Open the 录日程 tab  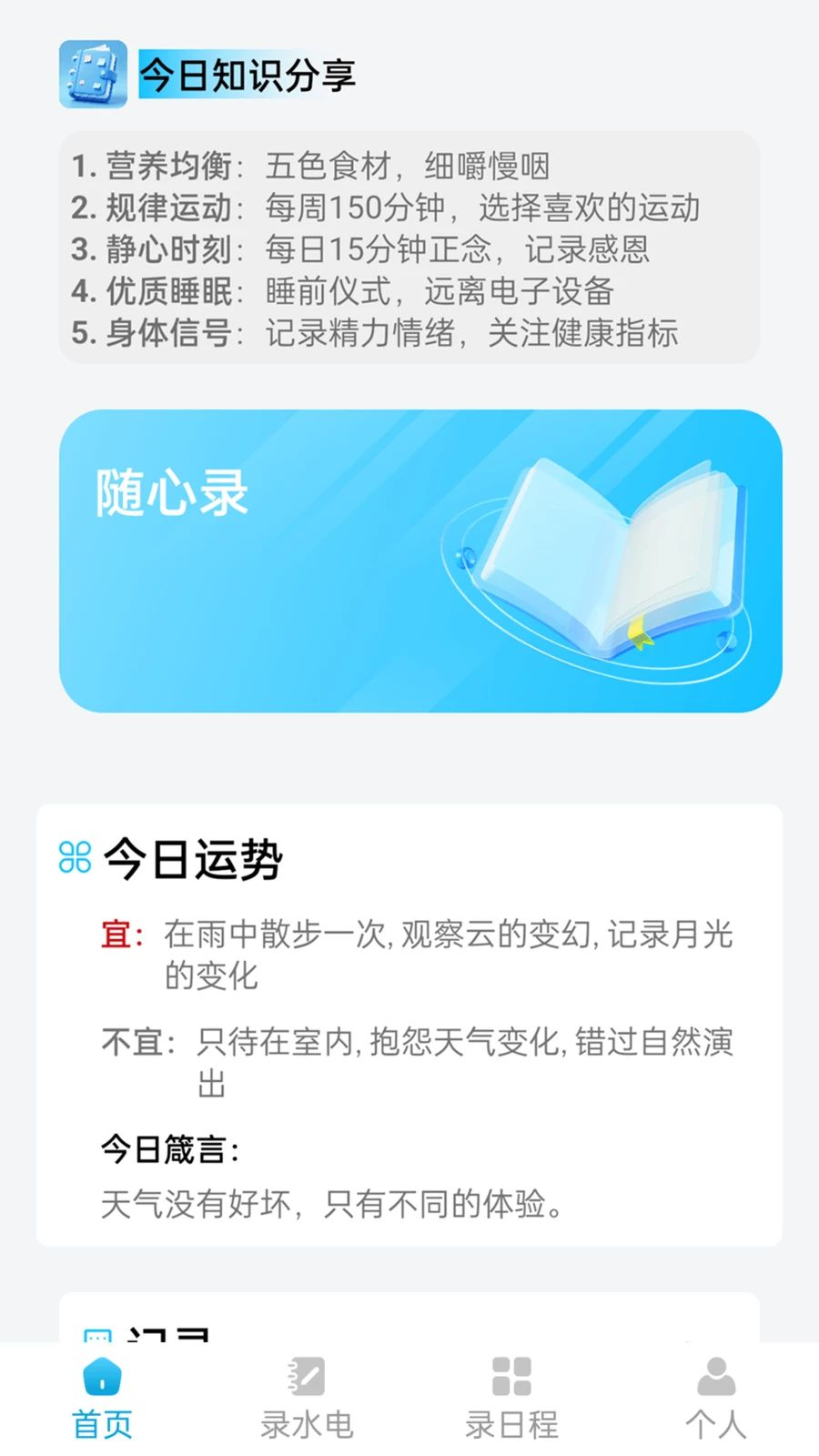point(511,1399)
